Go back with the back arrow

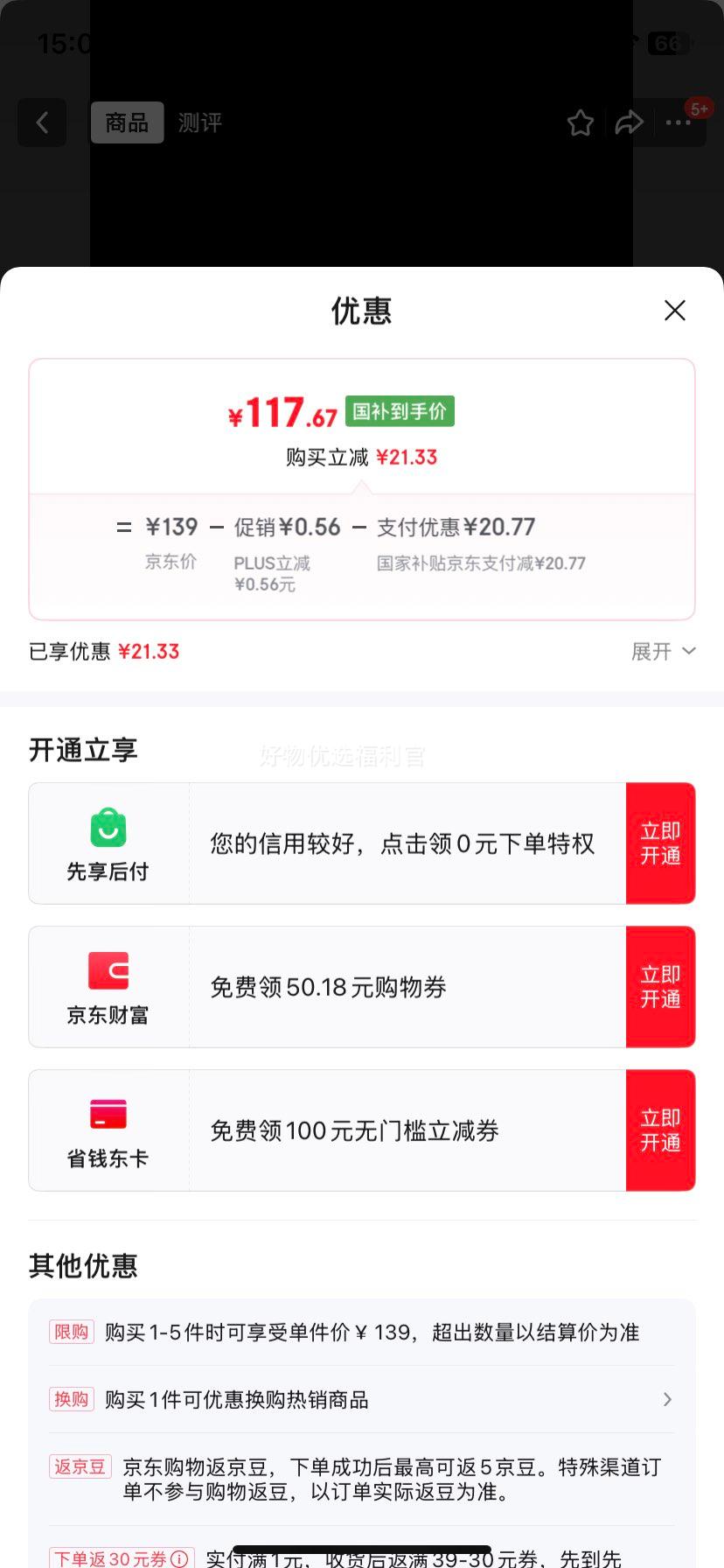(x=42, y=122)
